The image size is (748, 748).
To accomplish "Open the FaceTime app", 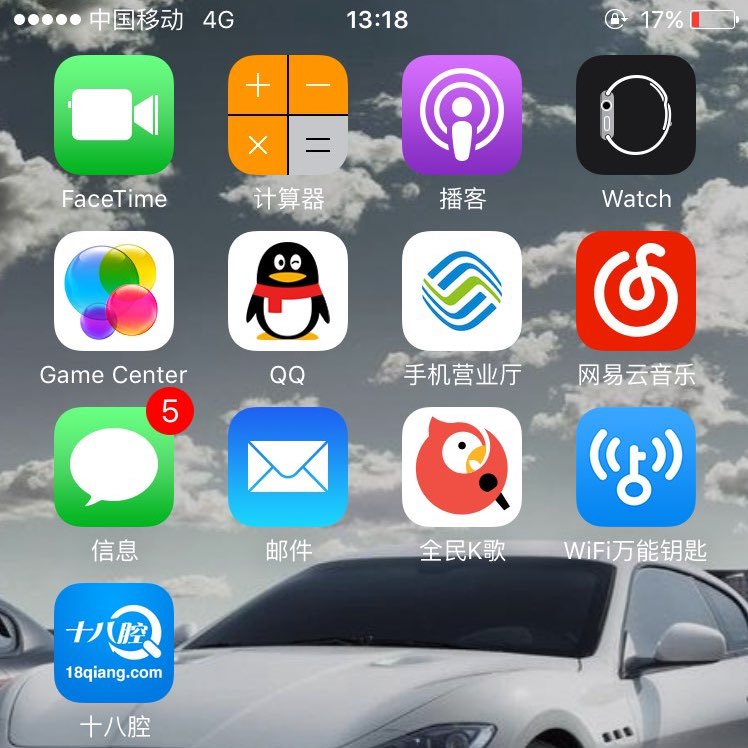I will (x=114, y=115).
